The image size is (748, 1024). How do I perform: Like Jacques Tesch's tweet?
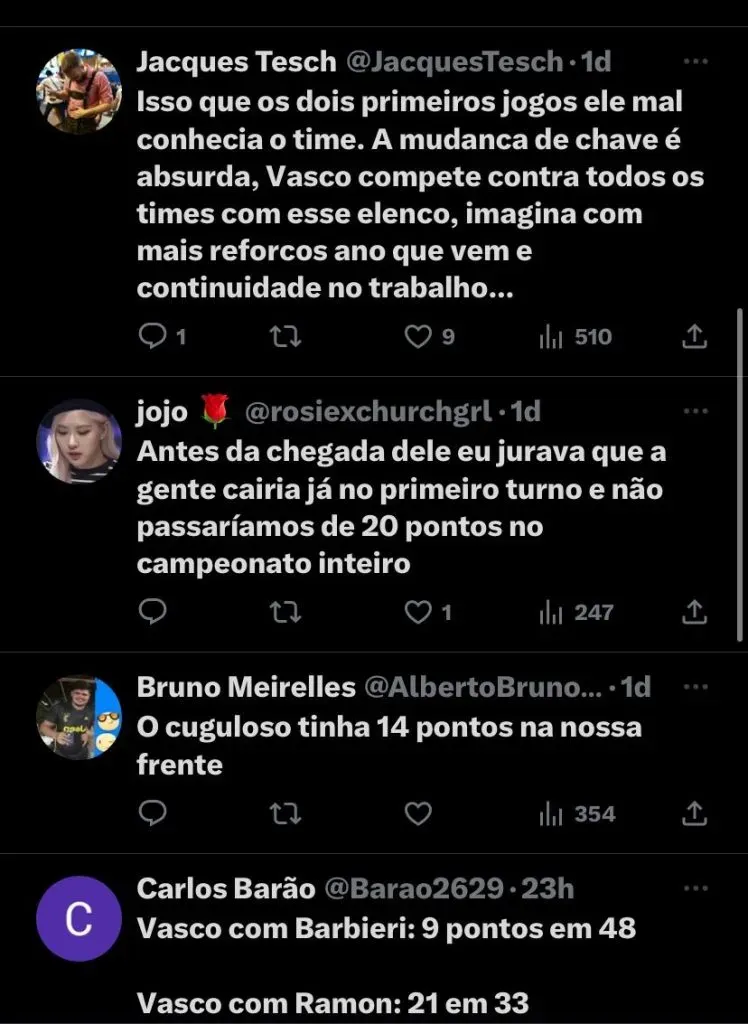pos(417,337)
